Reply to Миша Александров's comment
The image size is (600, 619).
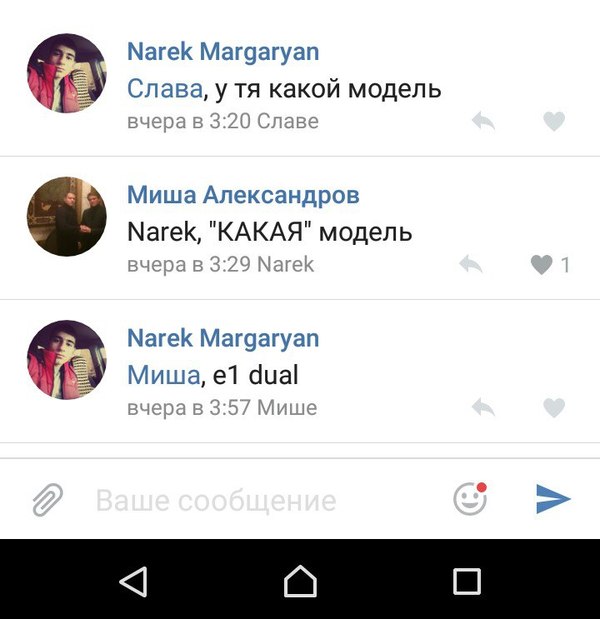tap(472, 265)
